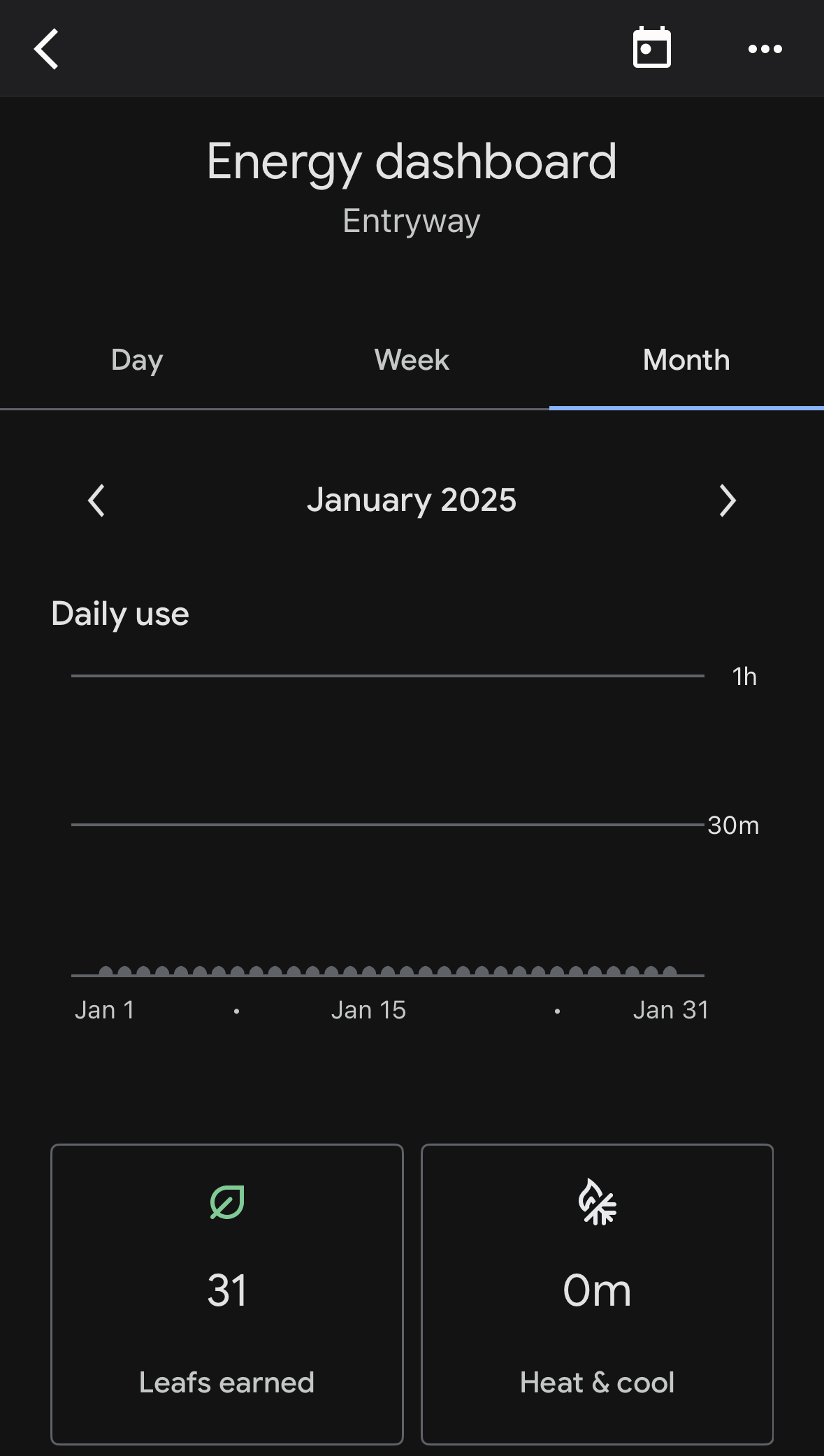Open the three-dot overflow menu
This screenshot has height=1456, width=824.
pos(765,49)
